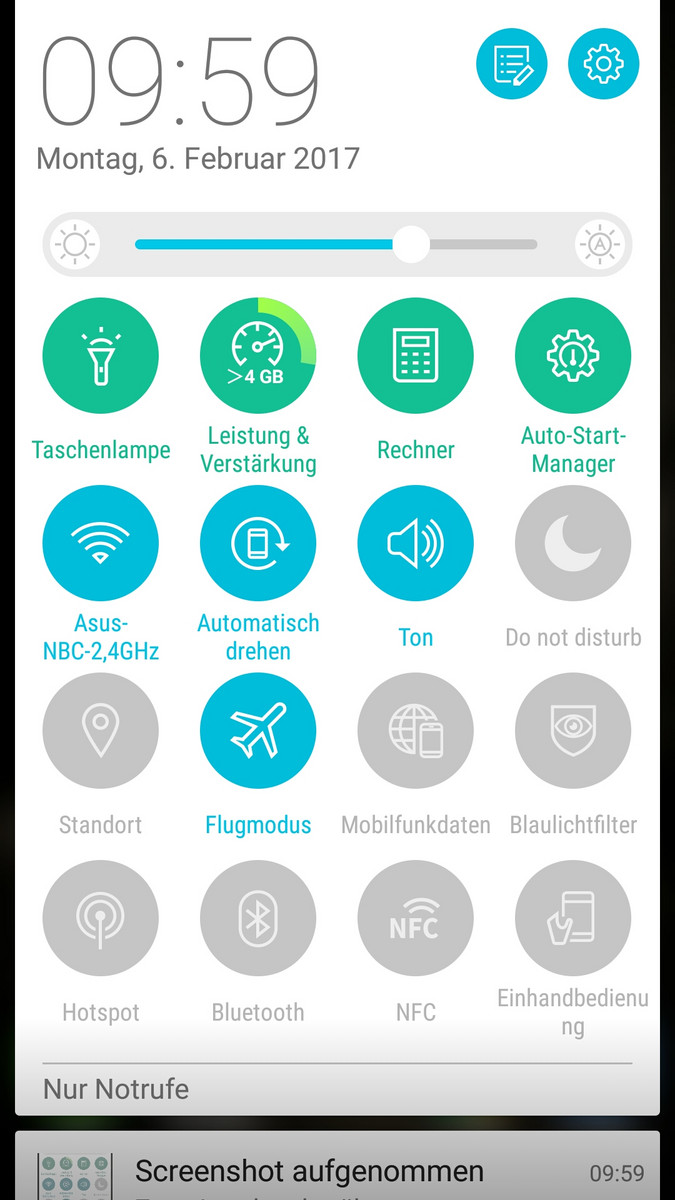Screen dimensions: 675x1200
Task: Switch on NFC
Action: pos(415,918)
